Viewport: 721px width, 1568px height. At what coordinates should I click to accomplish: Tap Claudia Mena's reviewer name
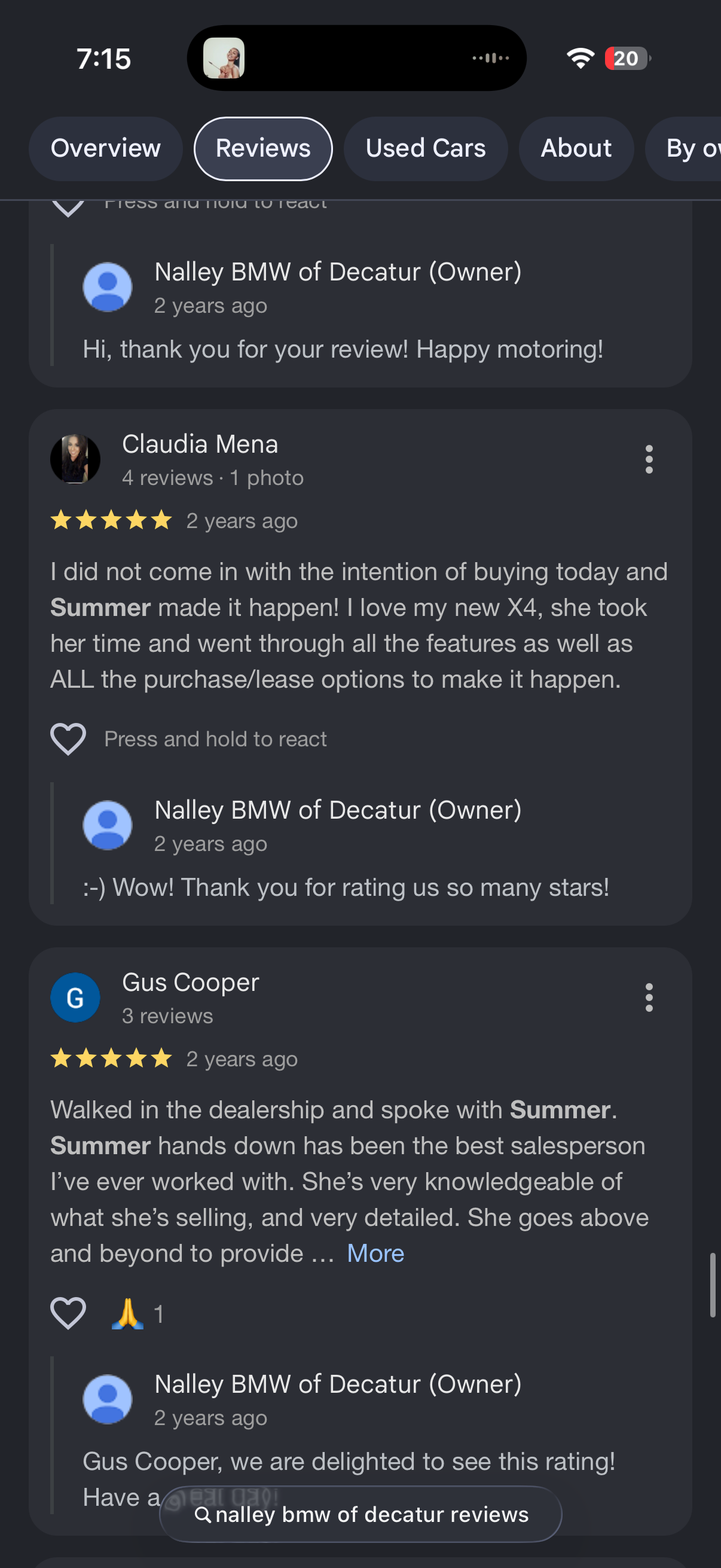(x=201, y=444)
